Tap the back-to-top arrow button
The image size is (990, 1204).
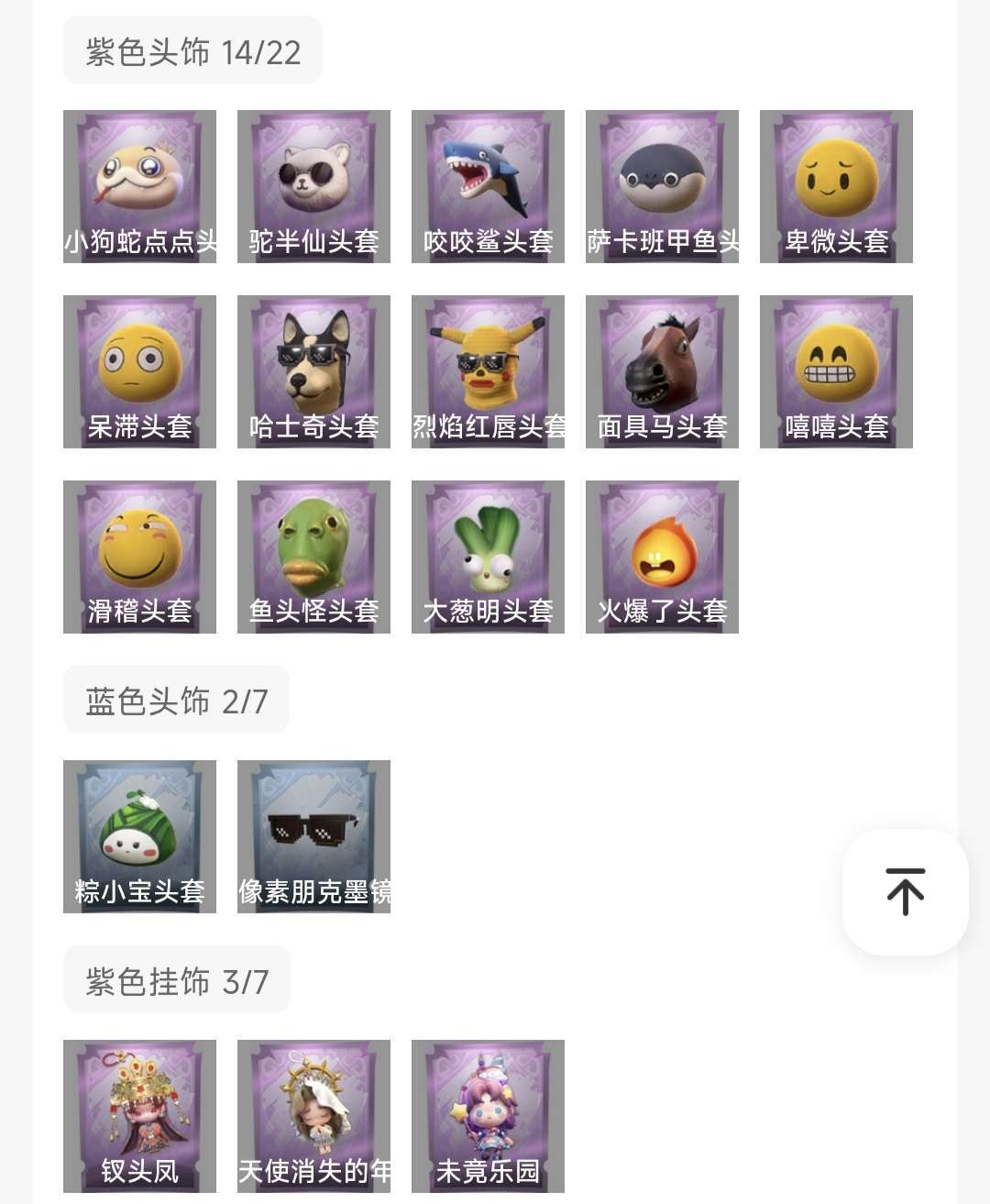click(904, 890)
